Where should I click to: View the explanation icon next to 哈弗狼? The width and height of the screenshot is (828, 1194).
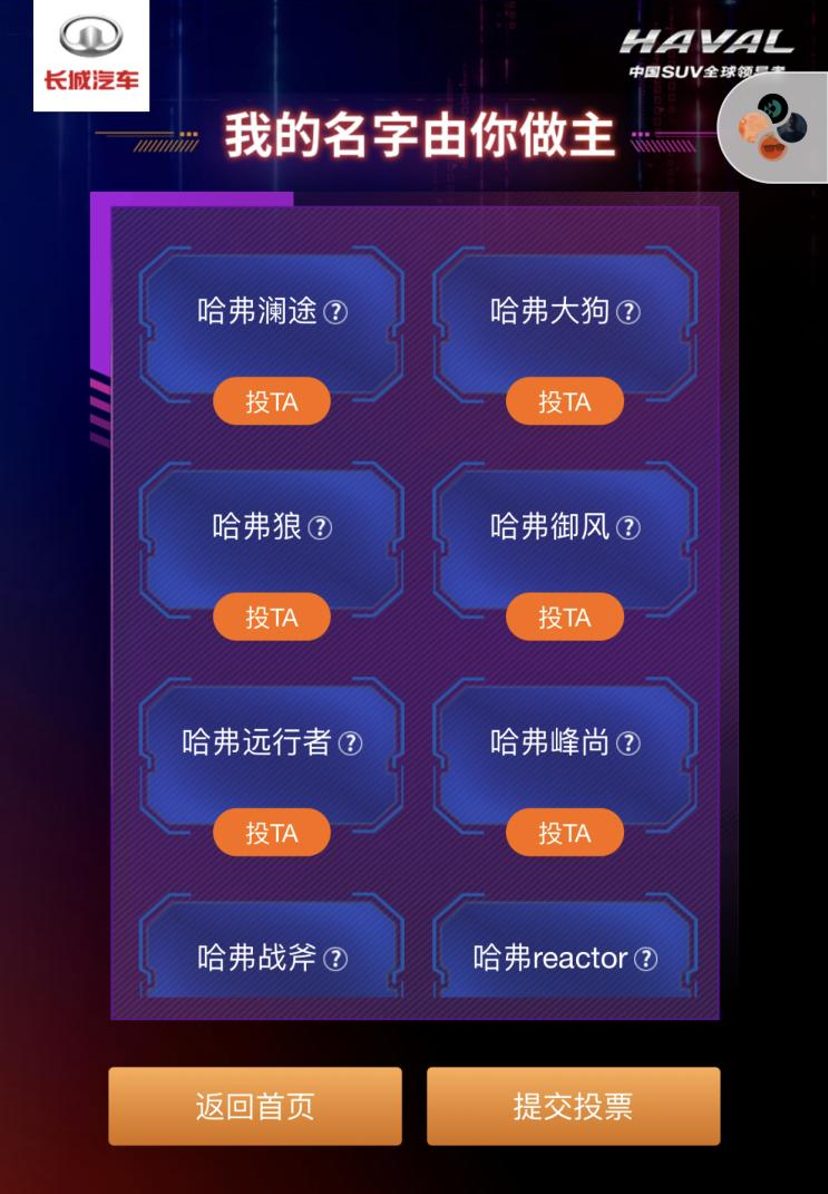(320, 527)
